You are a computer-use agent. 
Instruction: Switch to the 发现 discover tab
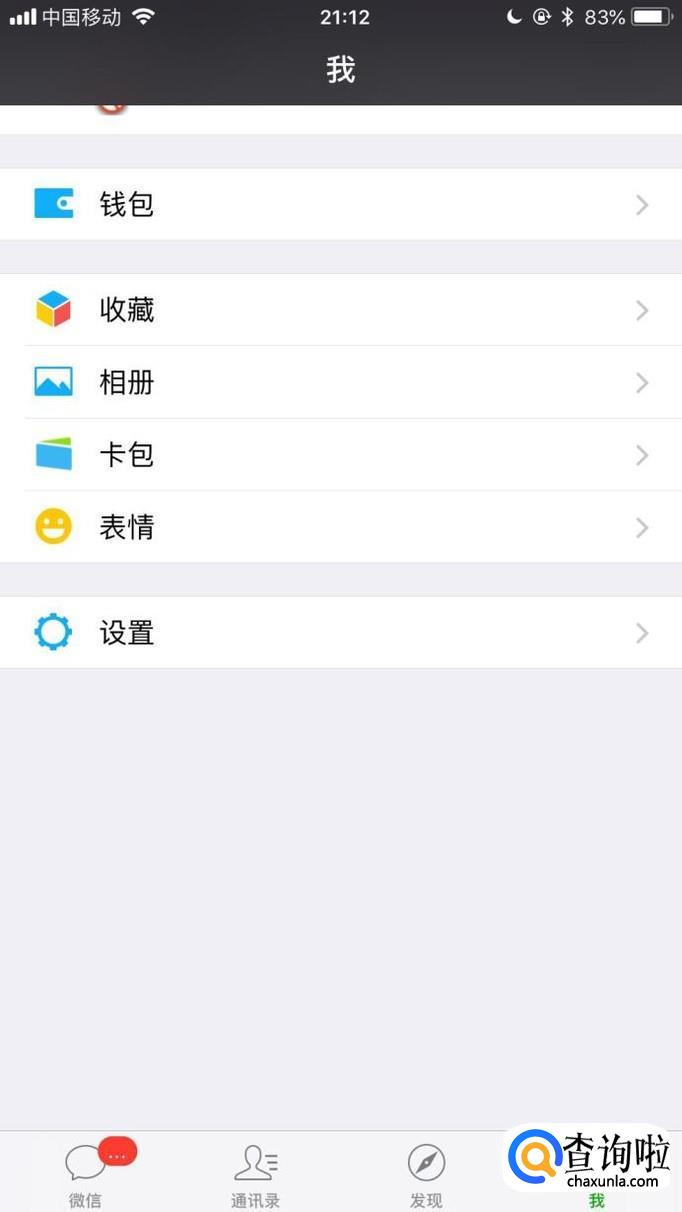pyautogui.click(x=426, y=1173)
